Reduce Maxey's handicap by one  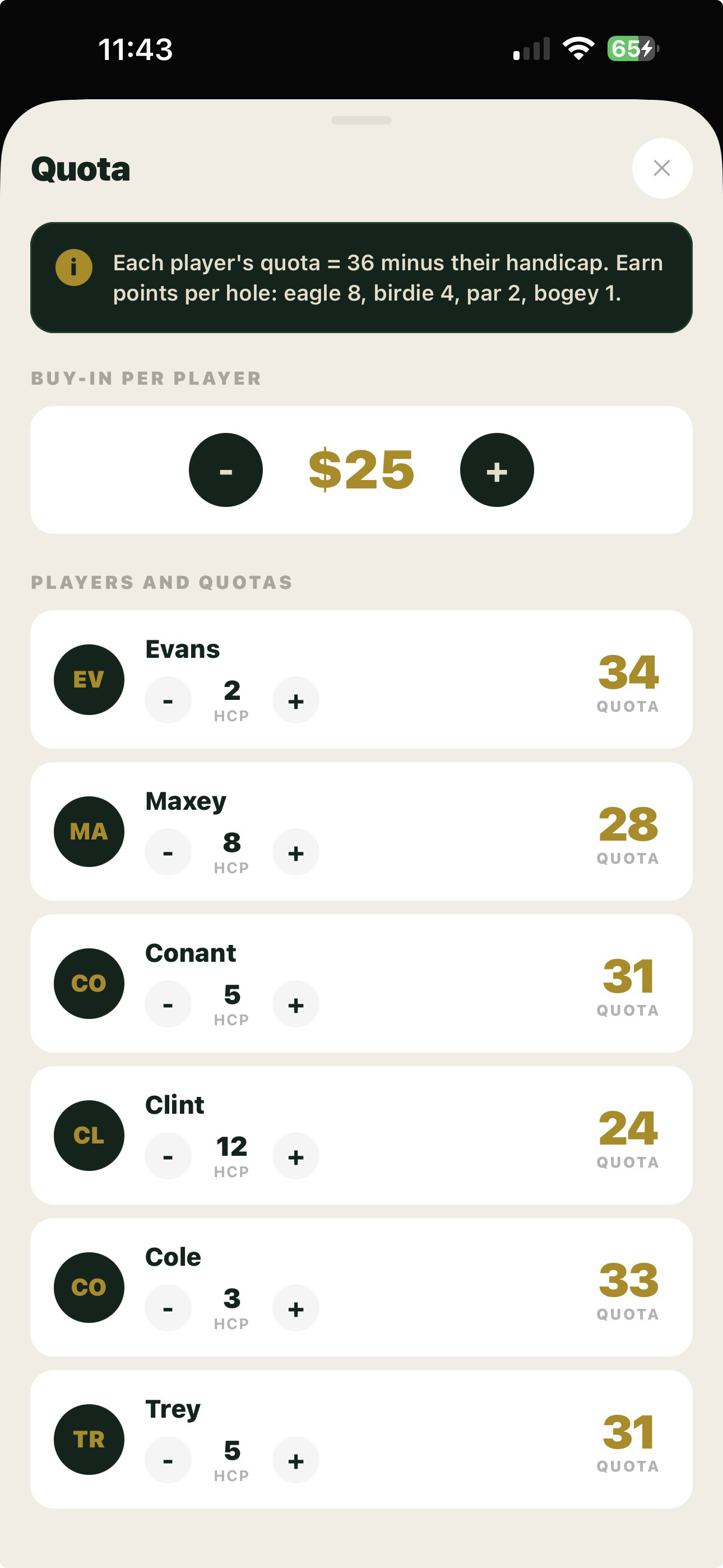(x=168, y=852)
